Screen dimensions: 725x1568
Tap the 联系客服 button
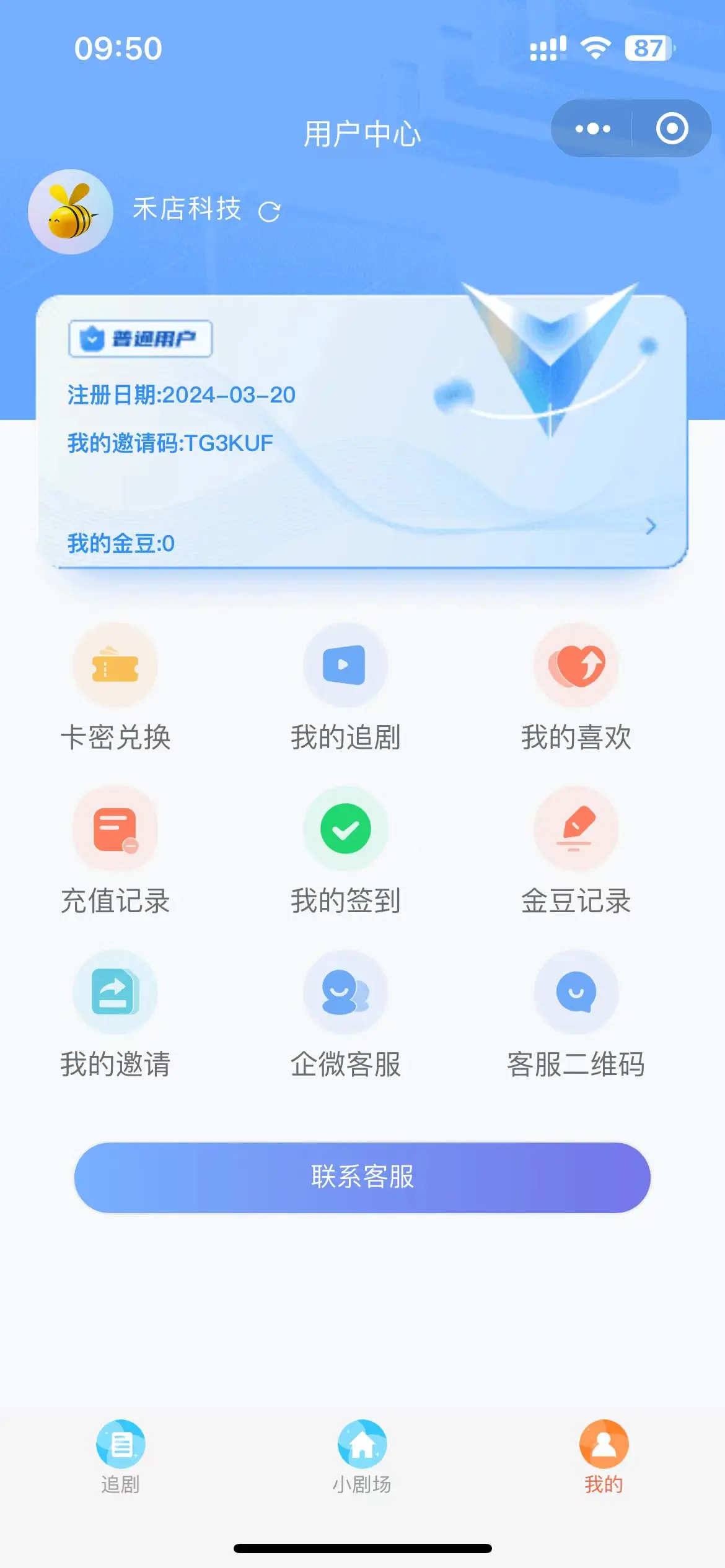point(362,1177)
